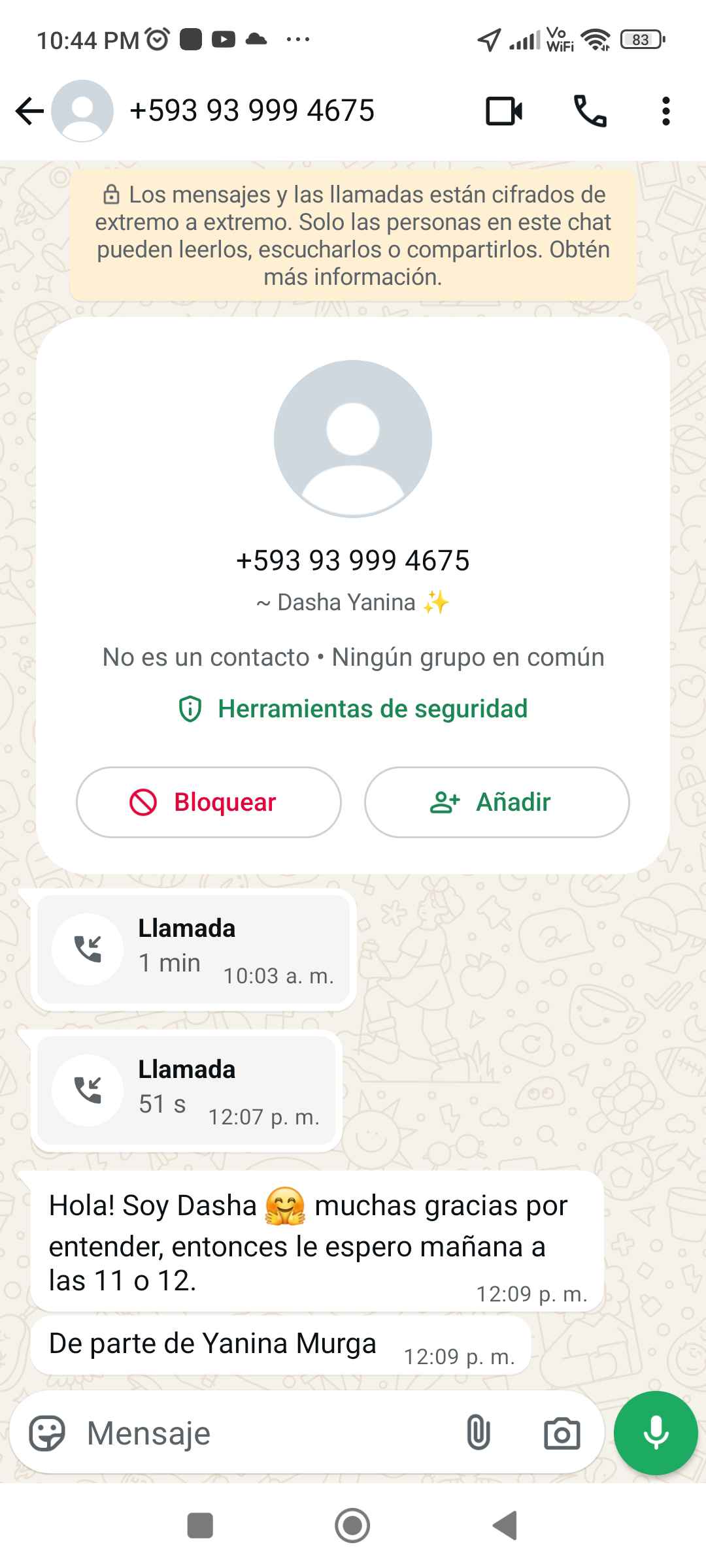Image resolution: width=706 pixels, height=1568 pixels.
Task: Start a voice call with this number
Action: [x=590, y=111]
